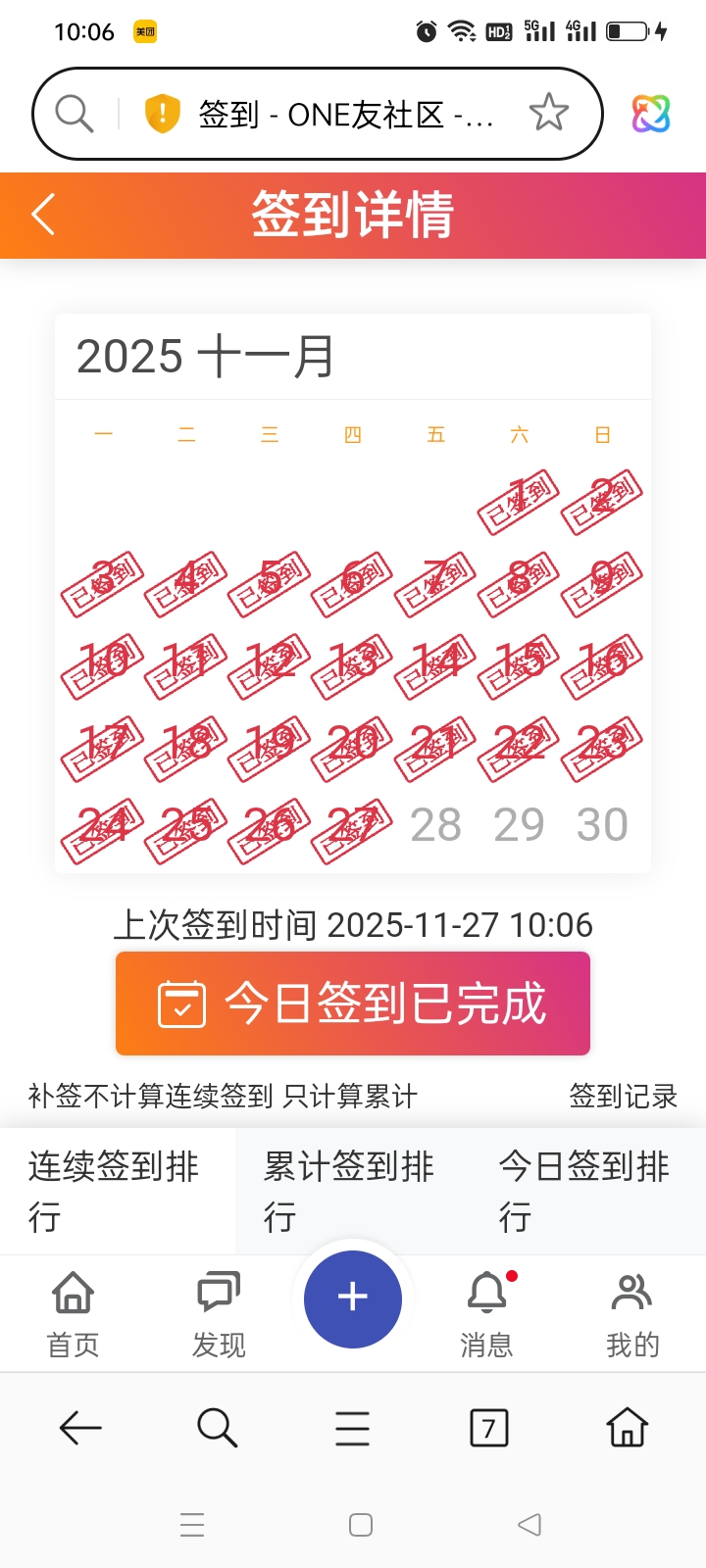Tap the 今日签到已完成 button

353,1004
